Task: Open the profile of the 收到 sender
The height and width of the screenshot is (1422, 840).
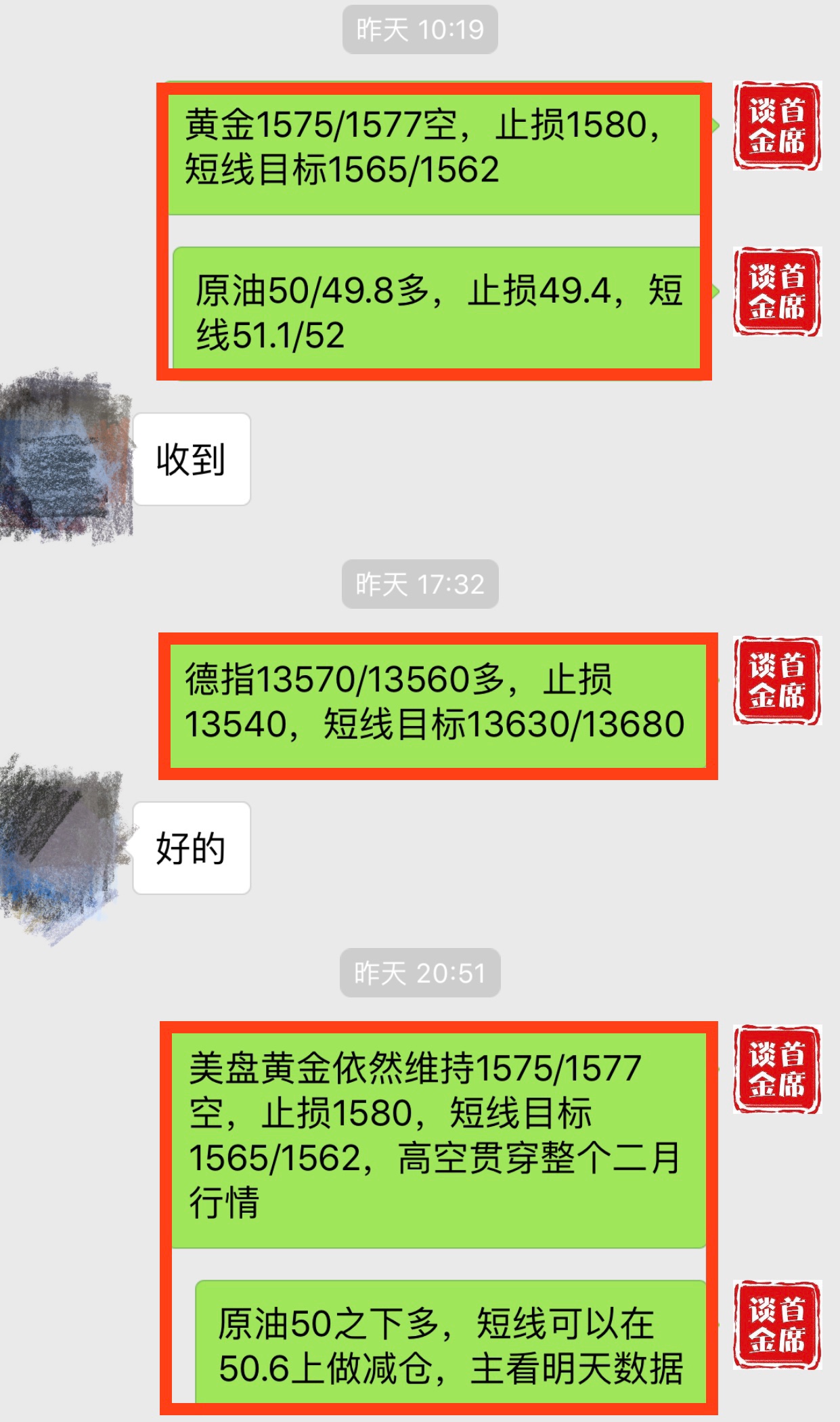Action: tap(65, 457)
